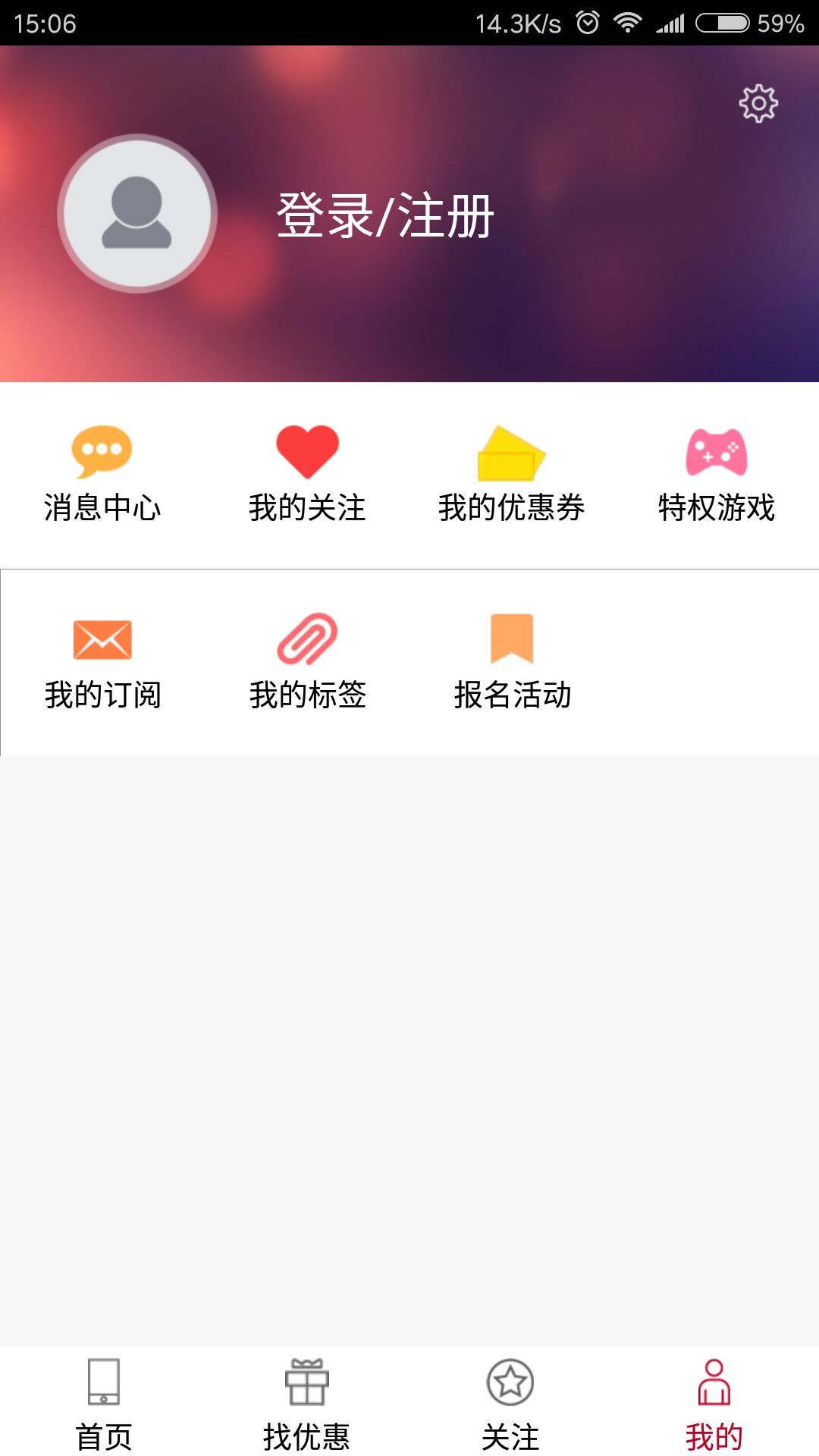Tap 登录/注册 to sign in
The height and width of the screenshot is (1456, 819).
385,216
